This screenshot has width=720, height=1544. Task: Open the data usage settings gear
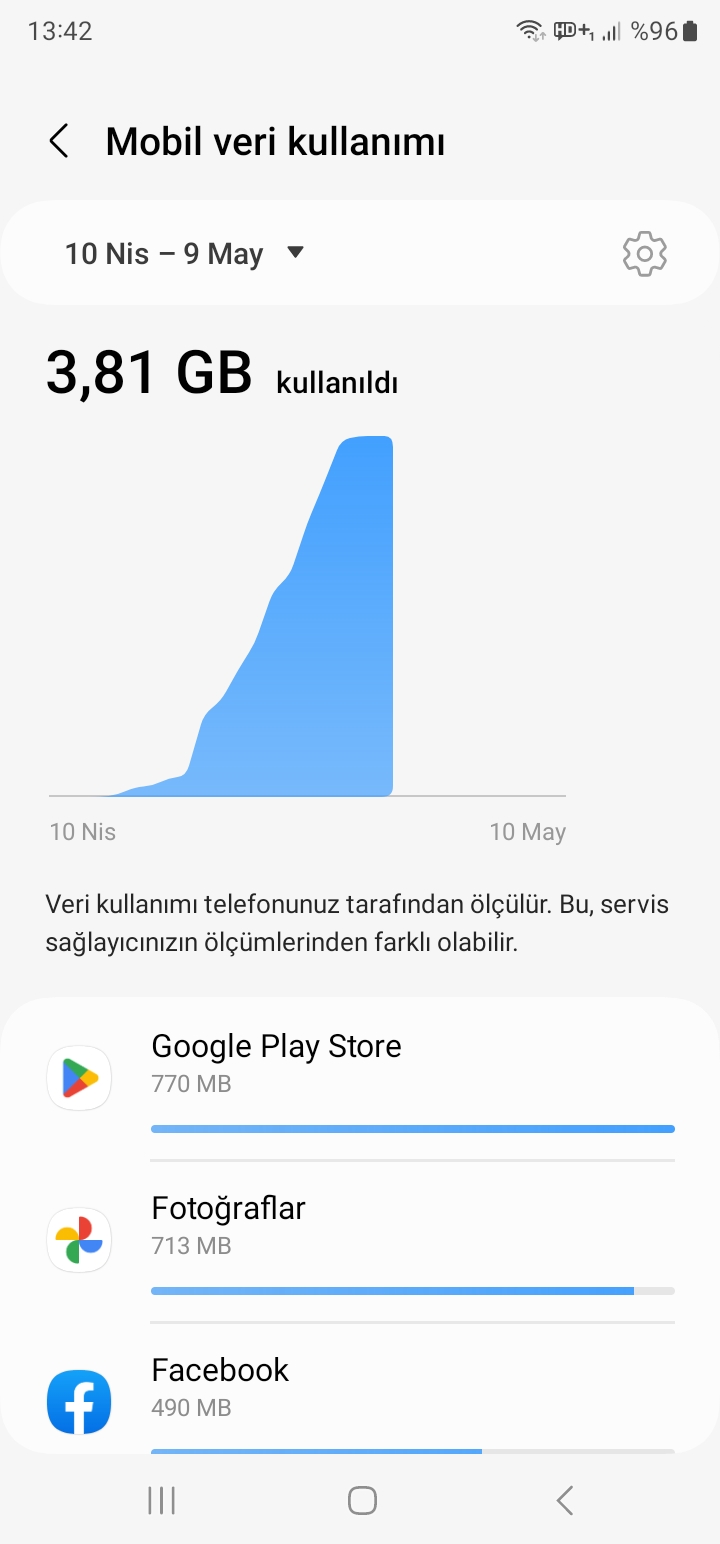click(x=644, y=254)
